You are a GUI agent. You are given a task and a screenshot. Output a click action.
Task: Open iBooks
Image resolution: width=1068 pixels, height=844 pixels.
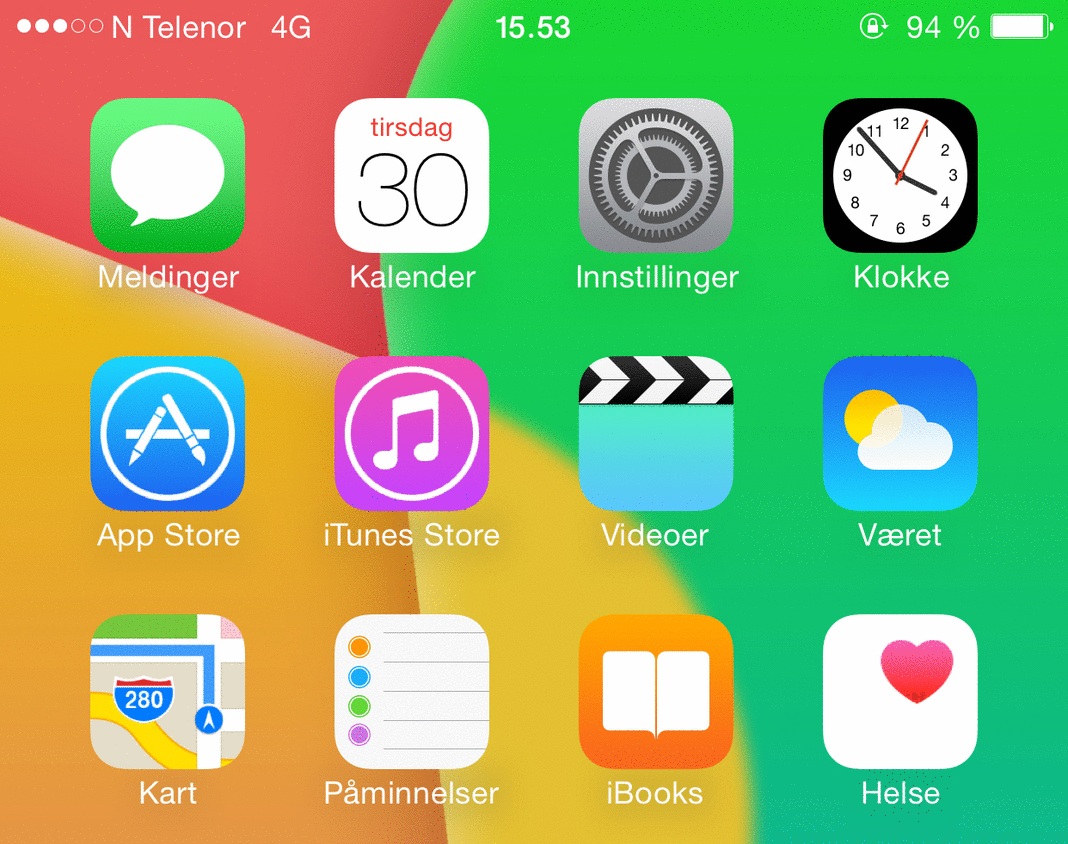pyautogui.click(x=655, y=691)
